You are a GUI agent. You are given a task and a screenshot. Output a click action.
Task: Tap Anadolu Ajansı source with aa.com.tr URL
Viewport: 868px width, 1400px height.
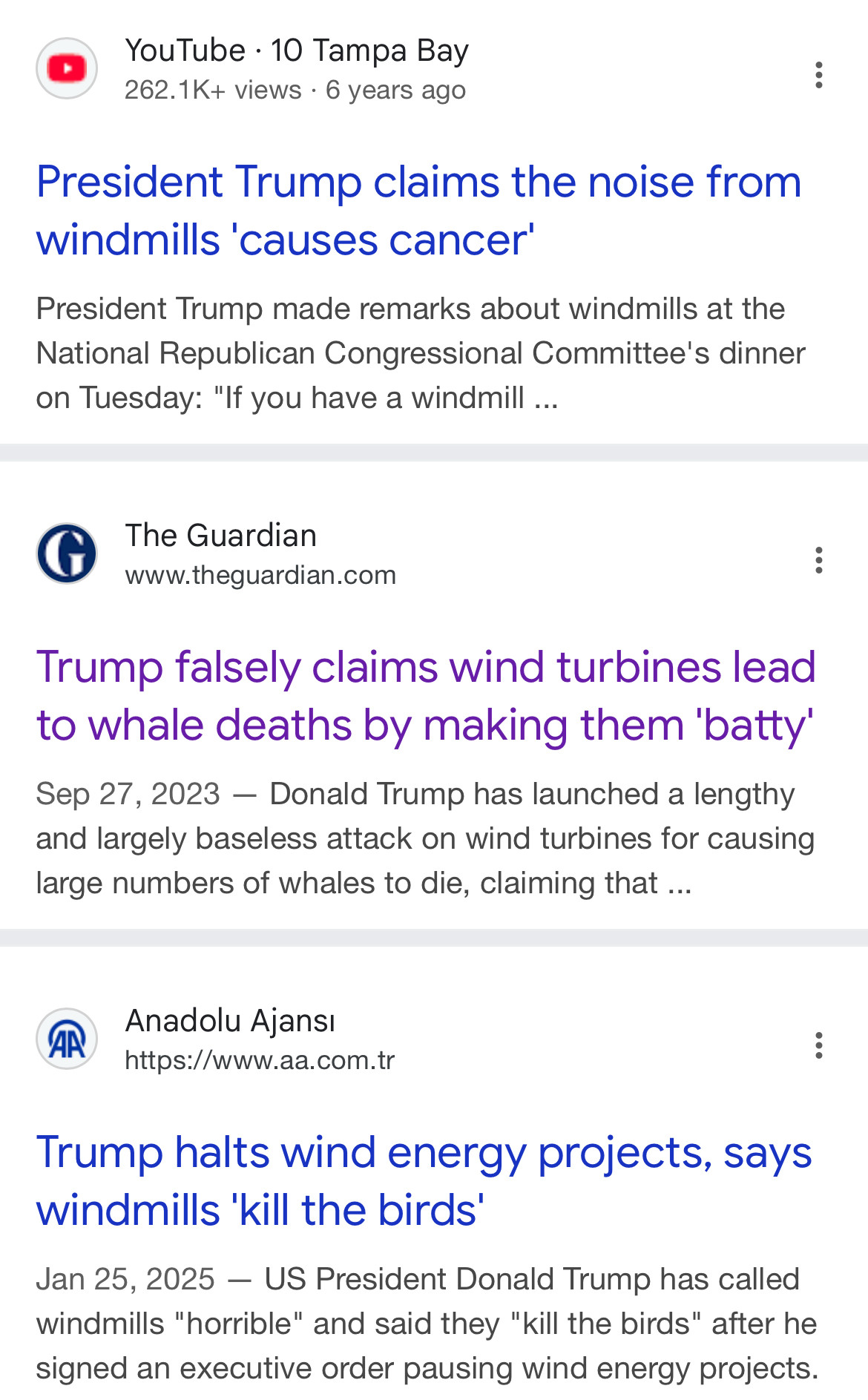pos(215,1039)
